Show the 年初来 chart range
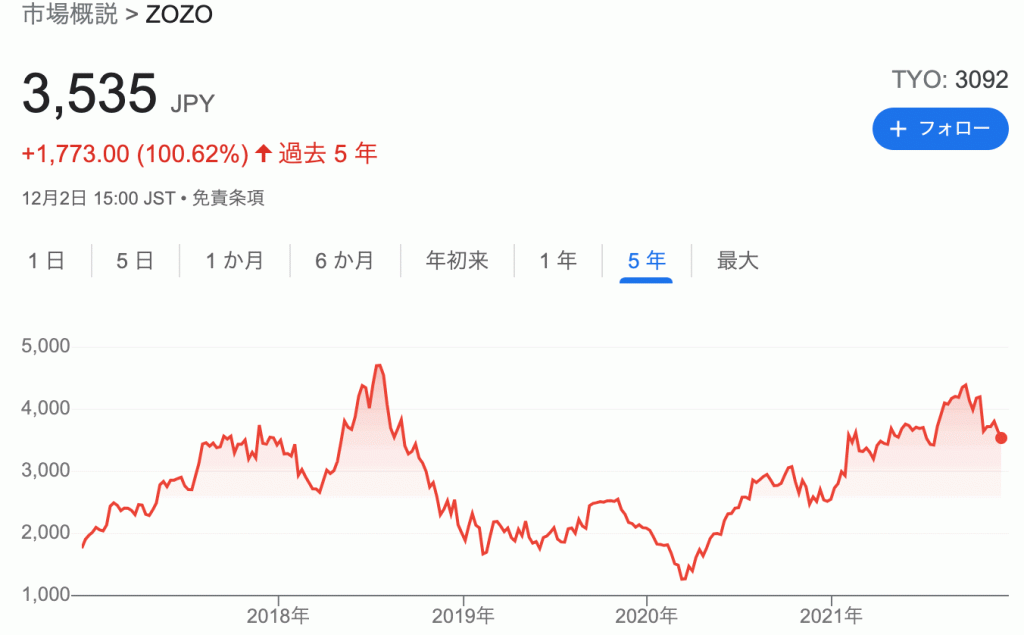 (457, 261)
